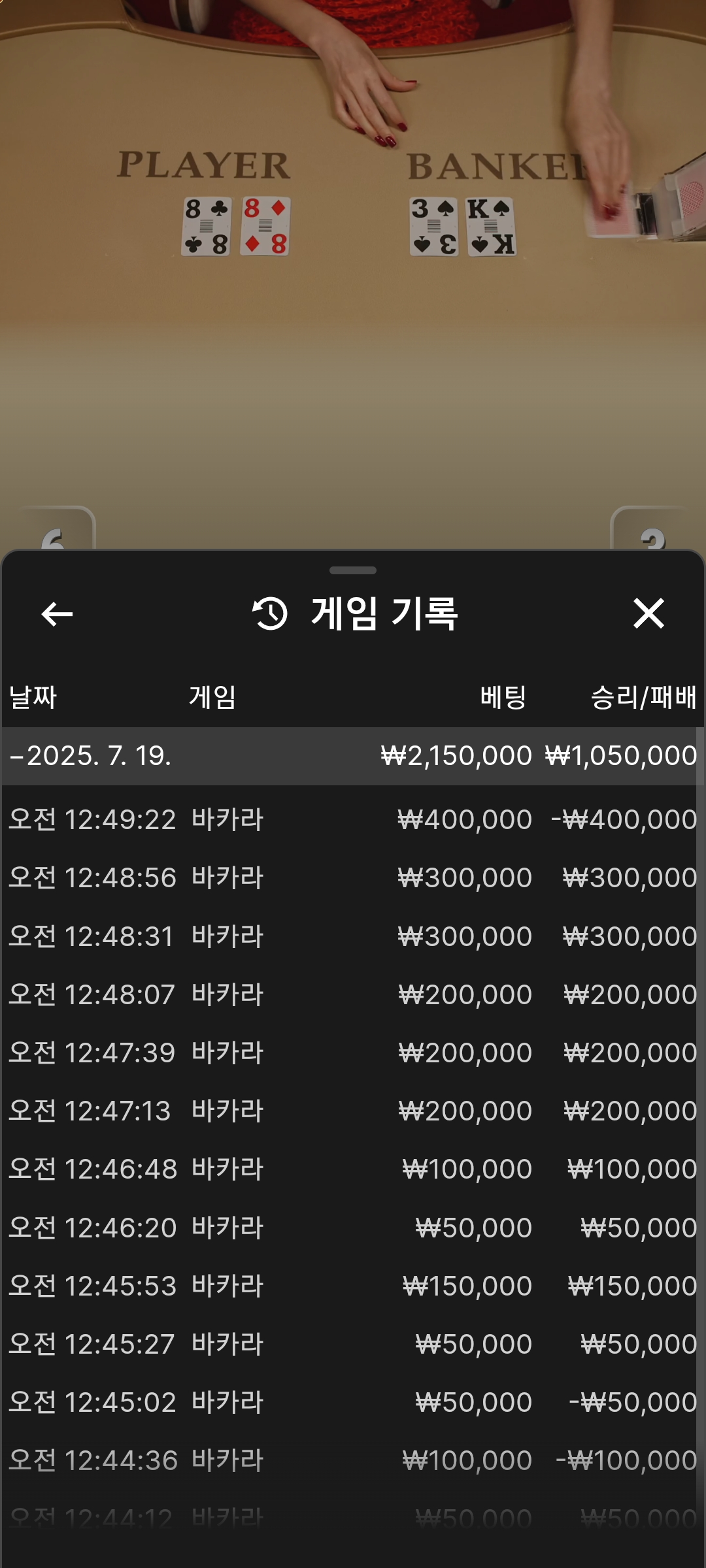View details of the 12:48:07 round
The width and height of the screenshot is (706, 1568).
pos(353,994)
